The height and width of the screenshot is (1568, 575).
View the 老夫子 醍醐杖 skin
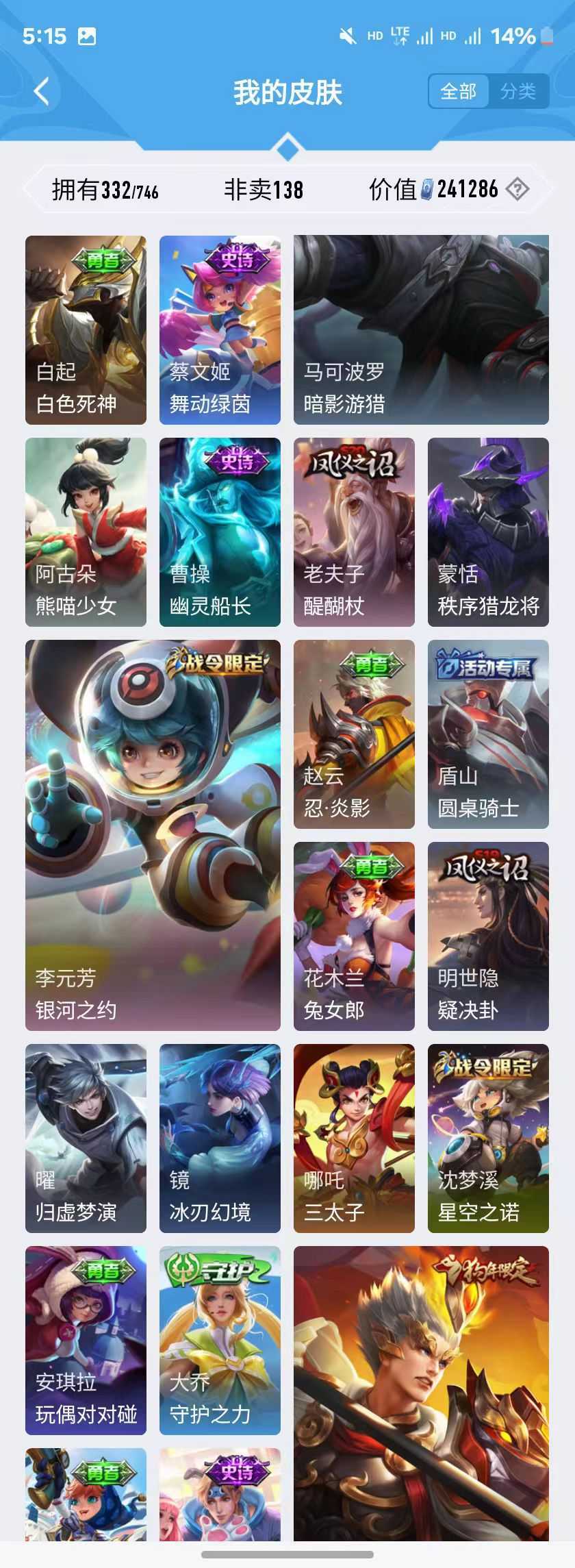(354, 532)
